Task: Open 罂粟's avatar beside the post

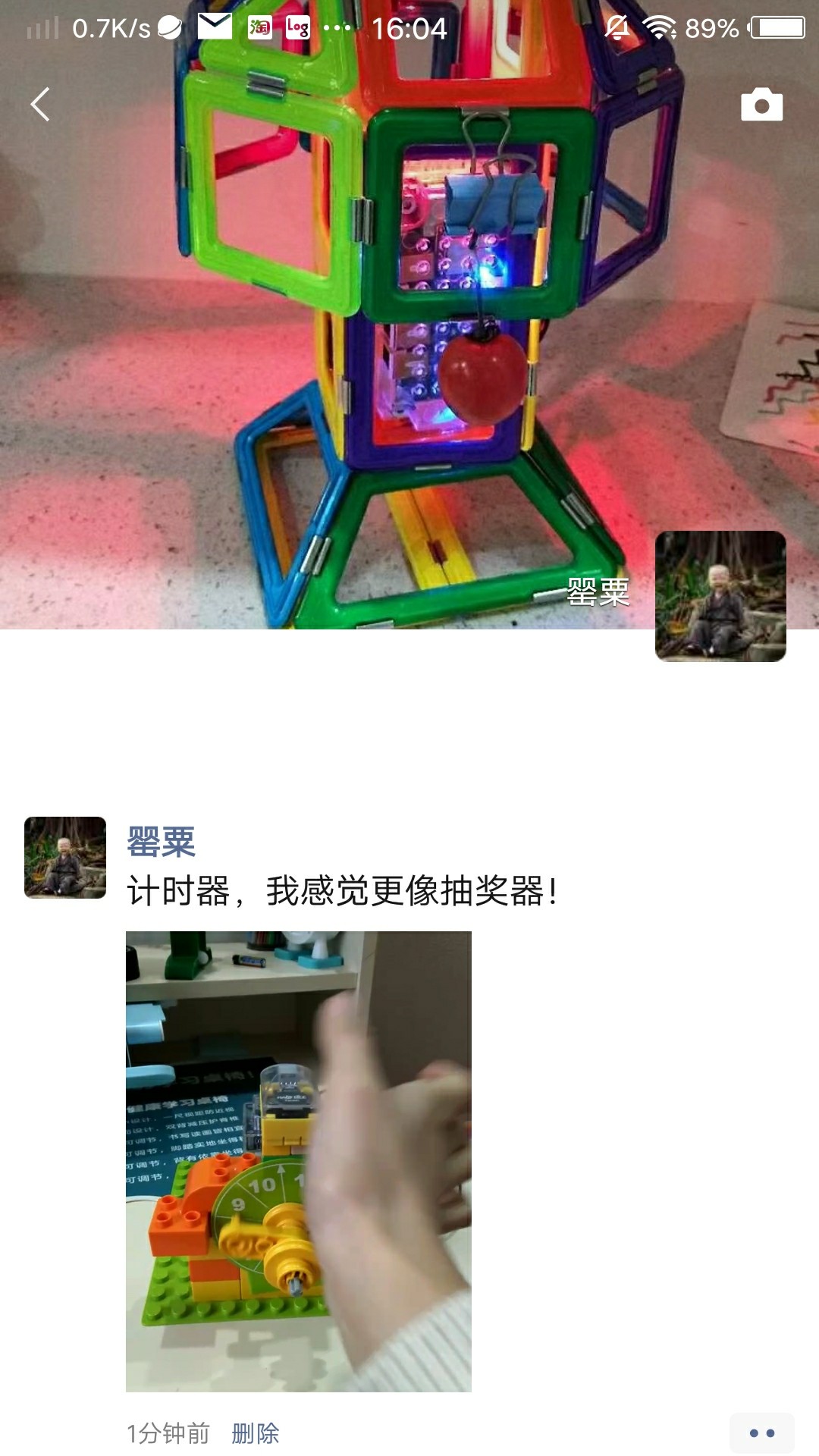Action: point(65,858)
